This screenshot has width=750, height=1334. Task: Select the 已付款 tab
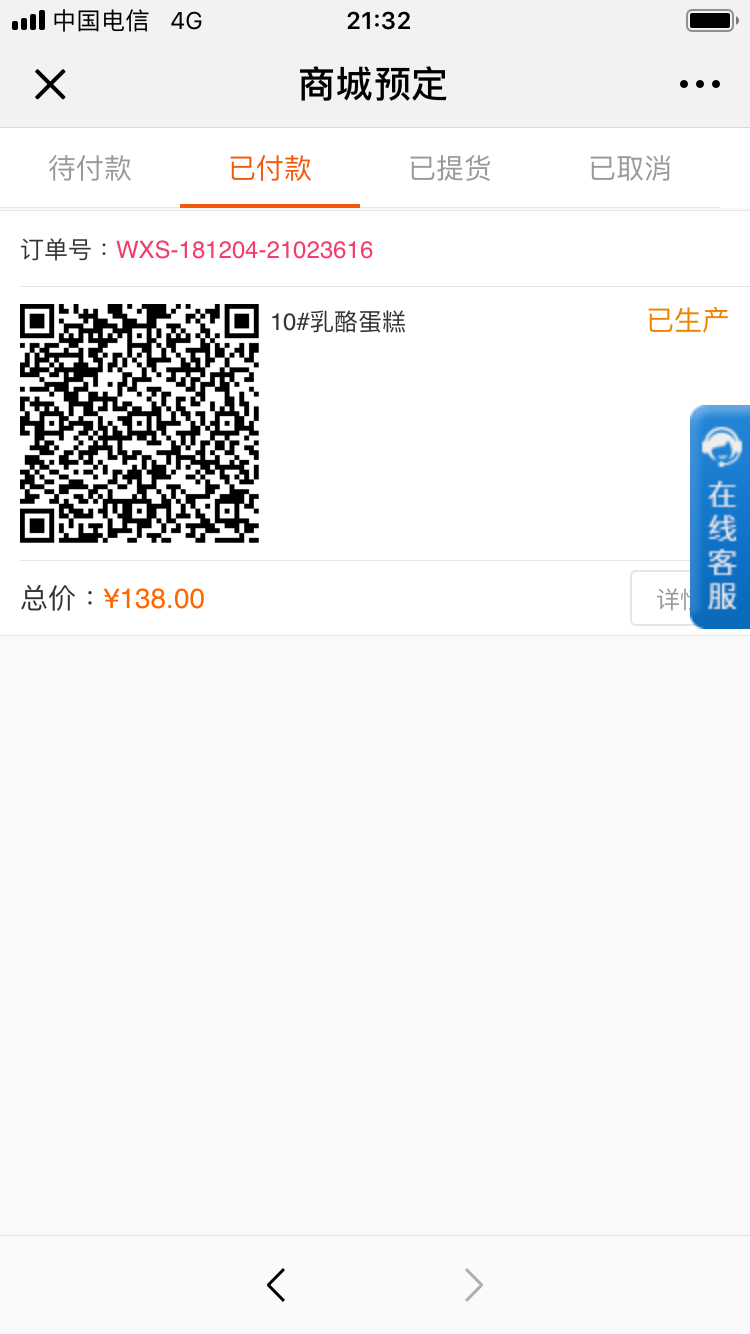point(270,168)
